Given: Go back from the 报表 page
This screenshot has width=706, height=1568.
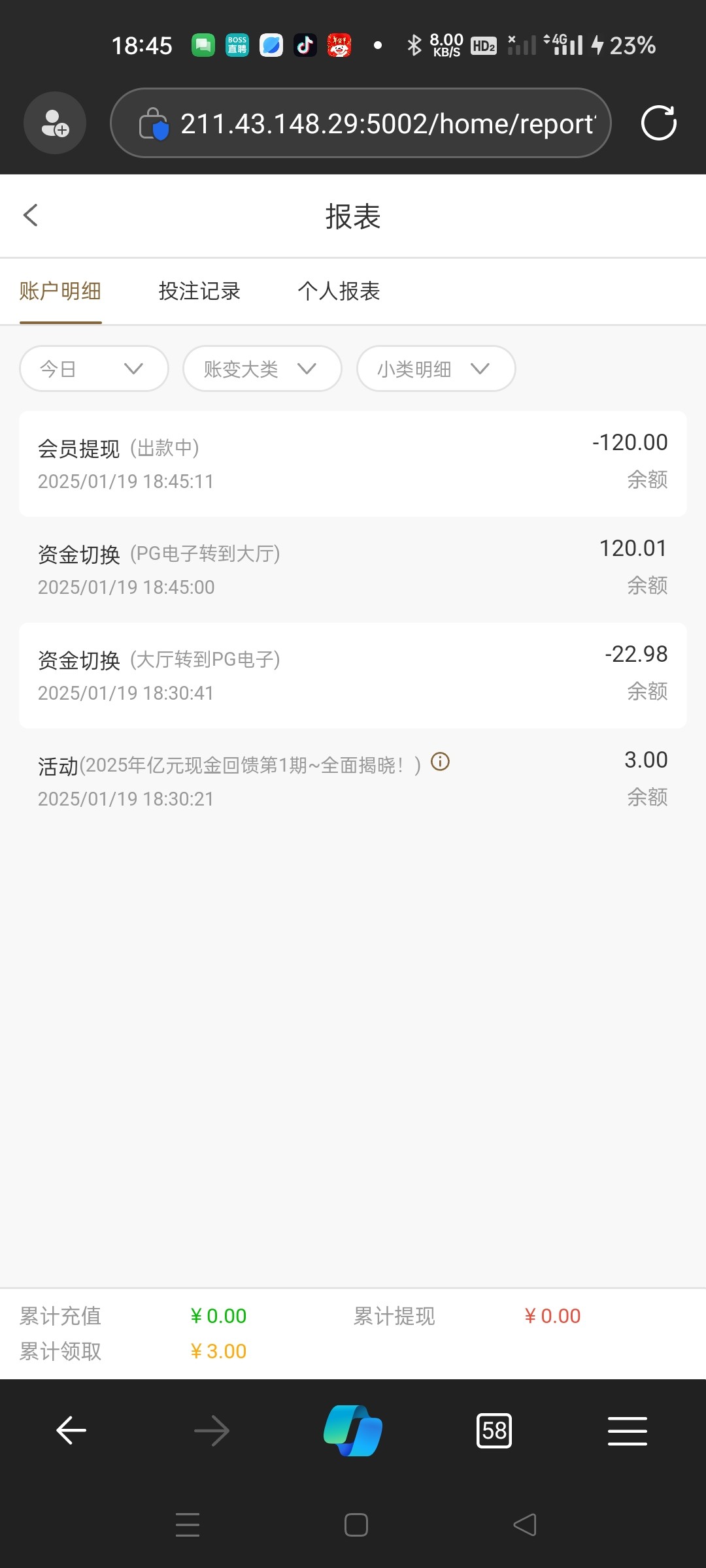Looking at the screenshot, I should tap(31, 215).
